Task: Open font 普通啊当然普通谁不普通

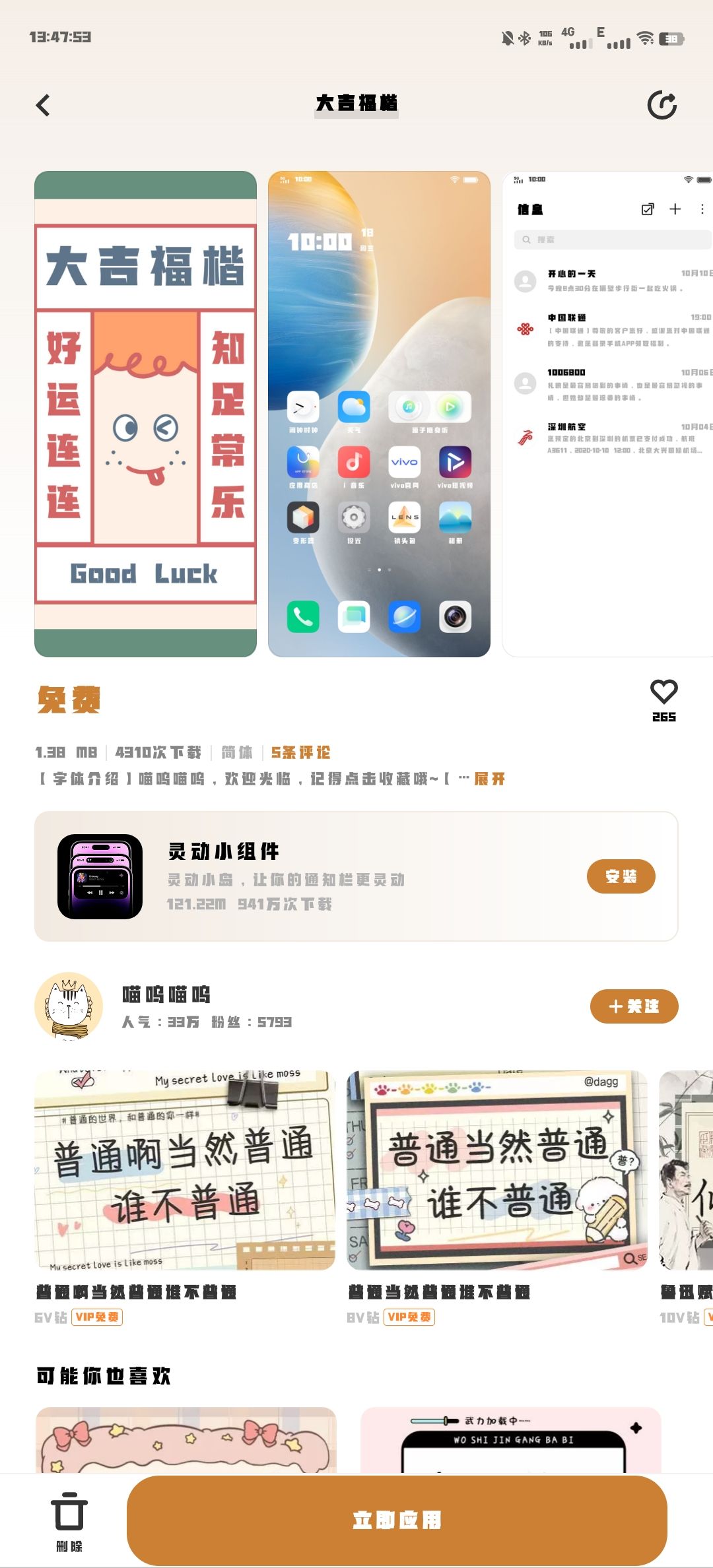Action: [x=185, y=1170]
